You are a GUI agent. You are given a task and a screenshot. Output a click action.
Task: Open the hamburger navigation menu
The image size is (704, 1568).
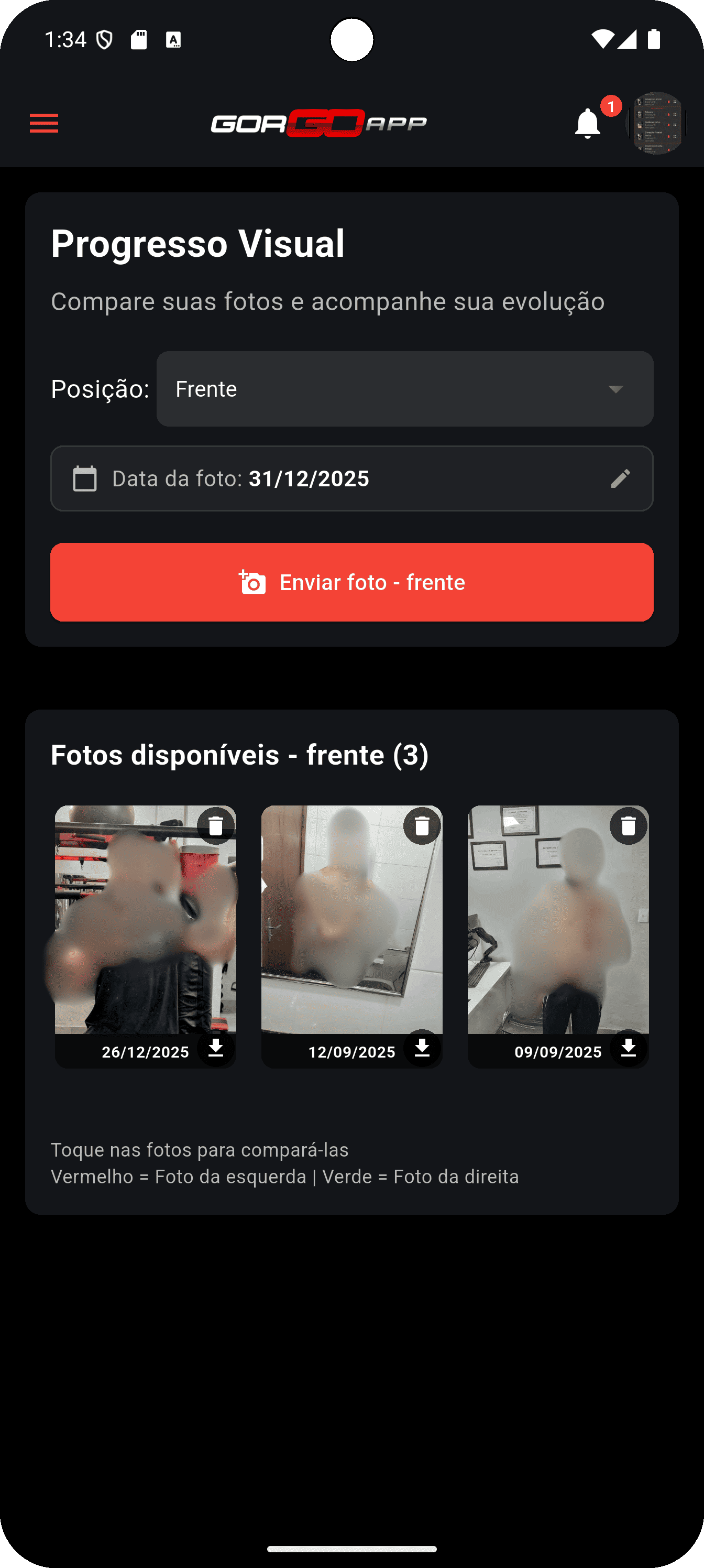tap(44, 123)
